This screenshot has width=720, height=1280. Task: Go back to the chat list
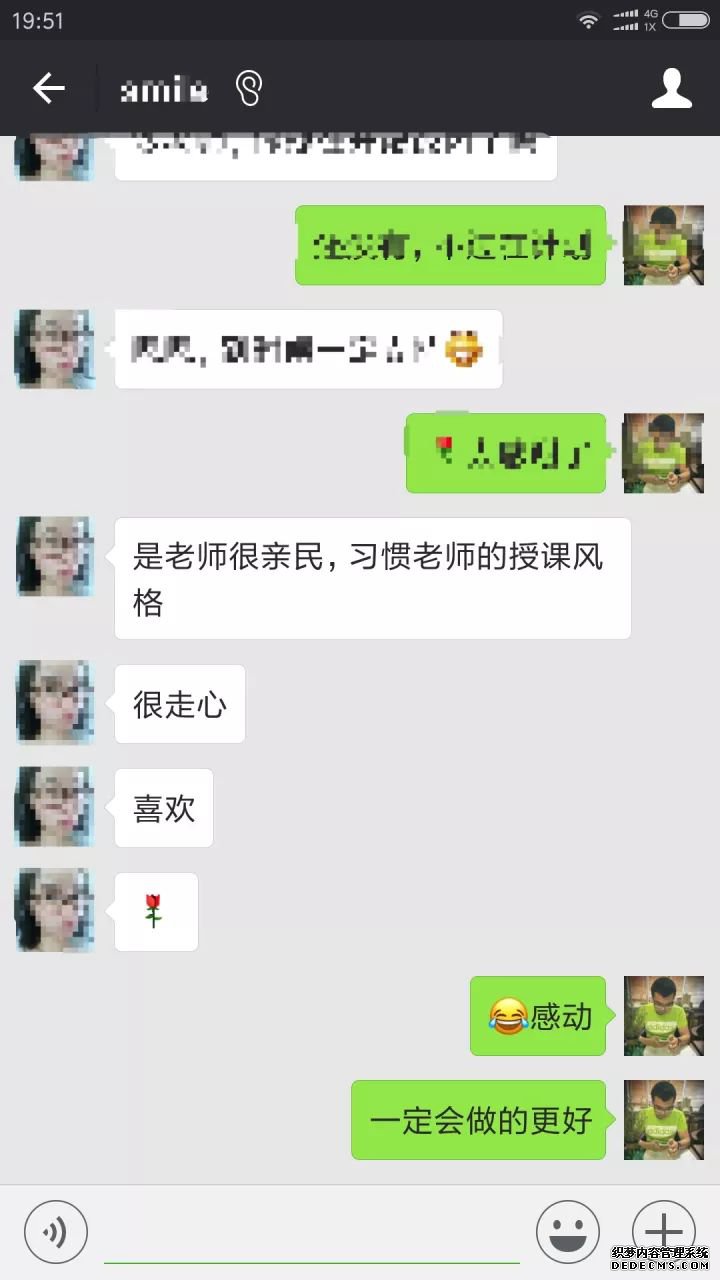(48, 89)
